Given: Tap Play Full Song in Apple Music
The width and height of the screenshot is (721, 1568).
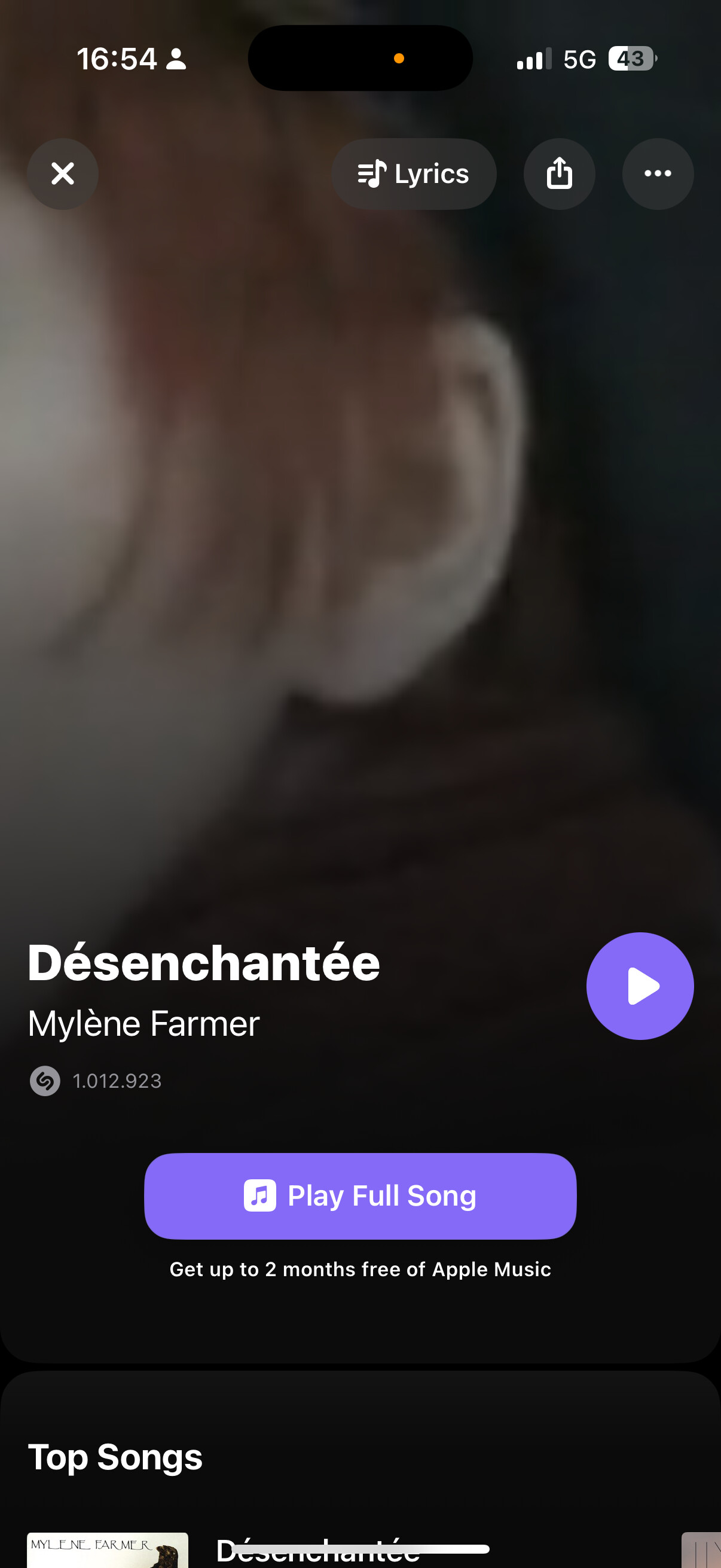Looking at the screenshot, I should click(x=360, y=1195).
